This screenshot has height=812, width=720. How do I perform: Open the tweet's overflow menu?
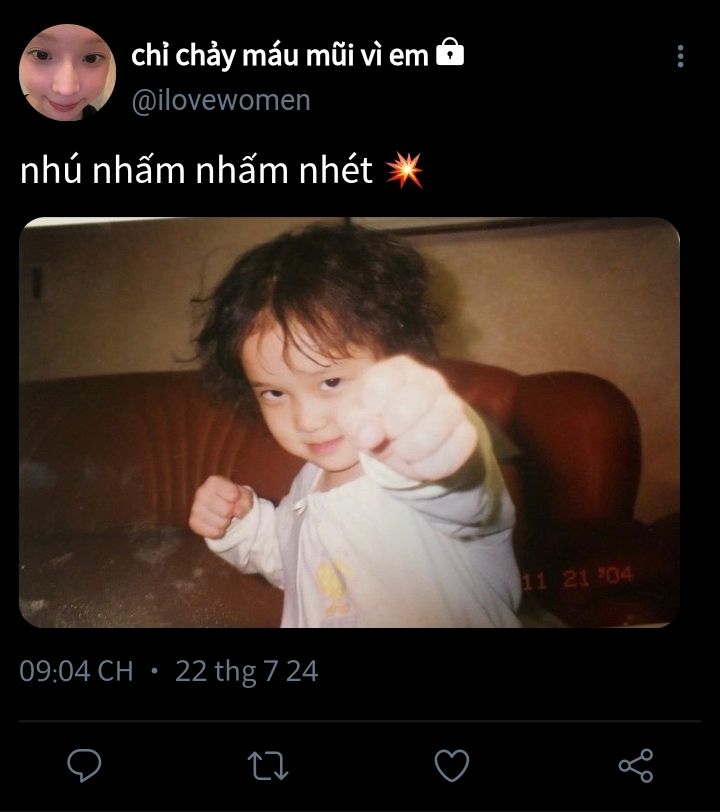tap(680, 56)
